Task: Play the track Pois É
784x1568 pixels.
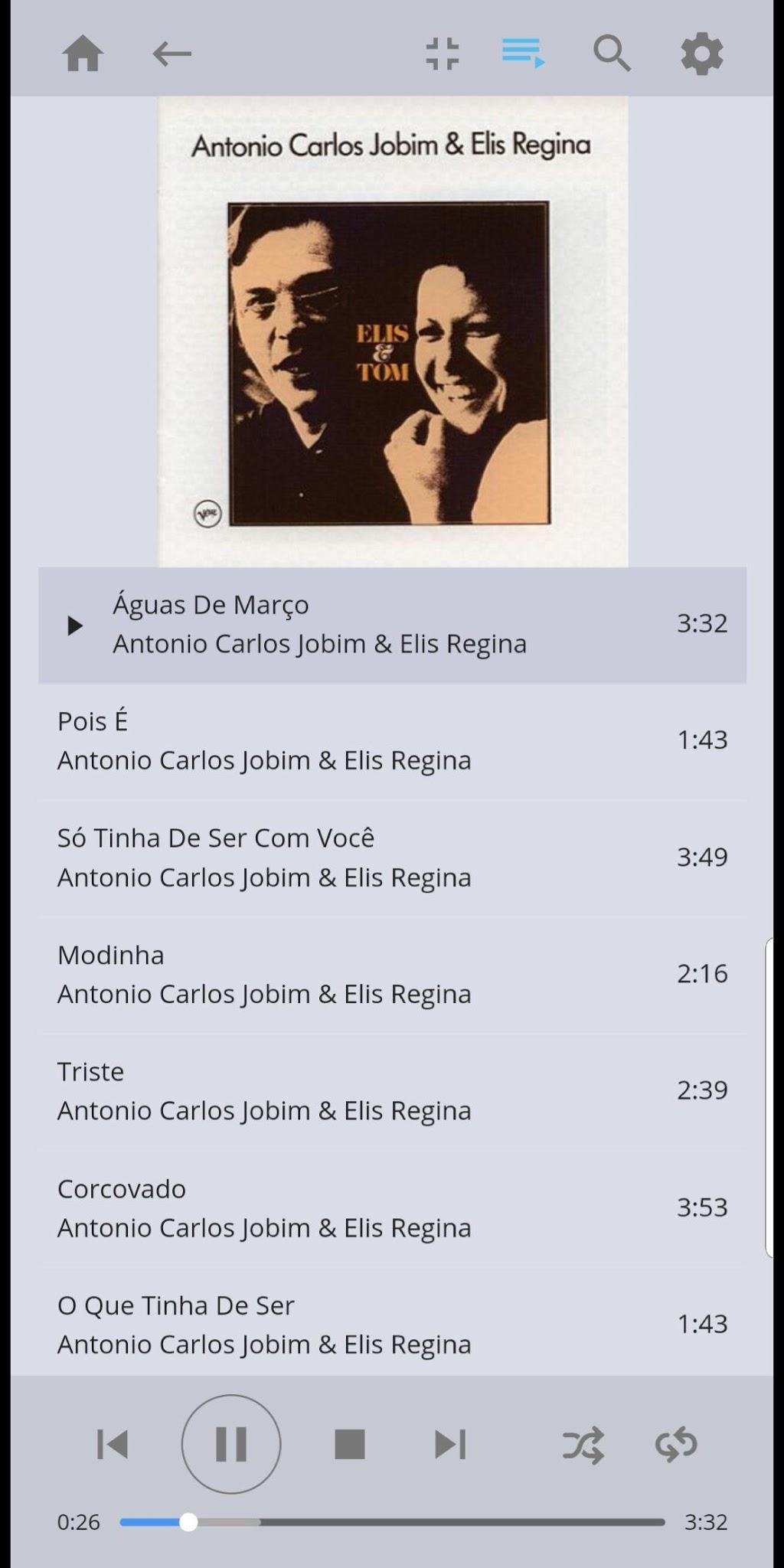Action: (x=393, y=741)
